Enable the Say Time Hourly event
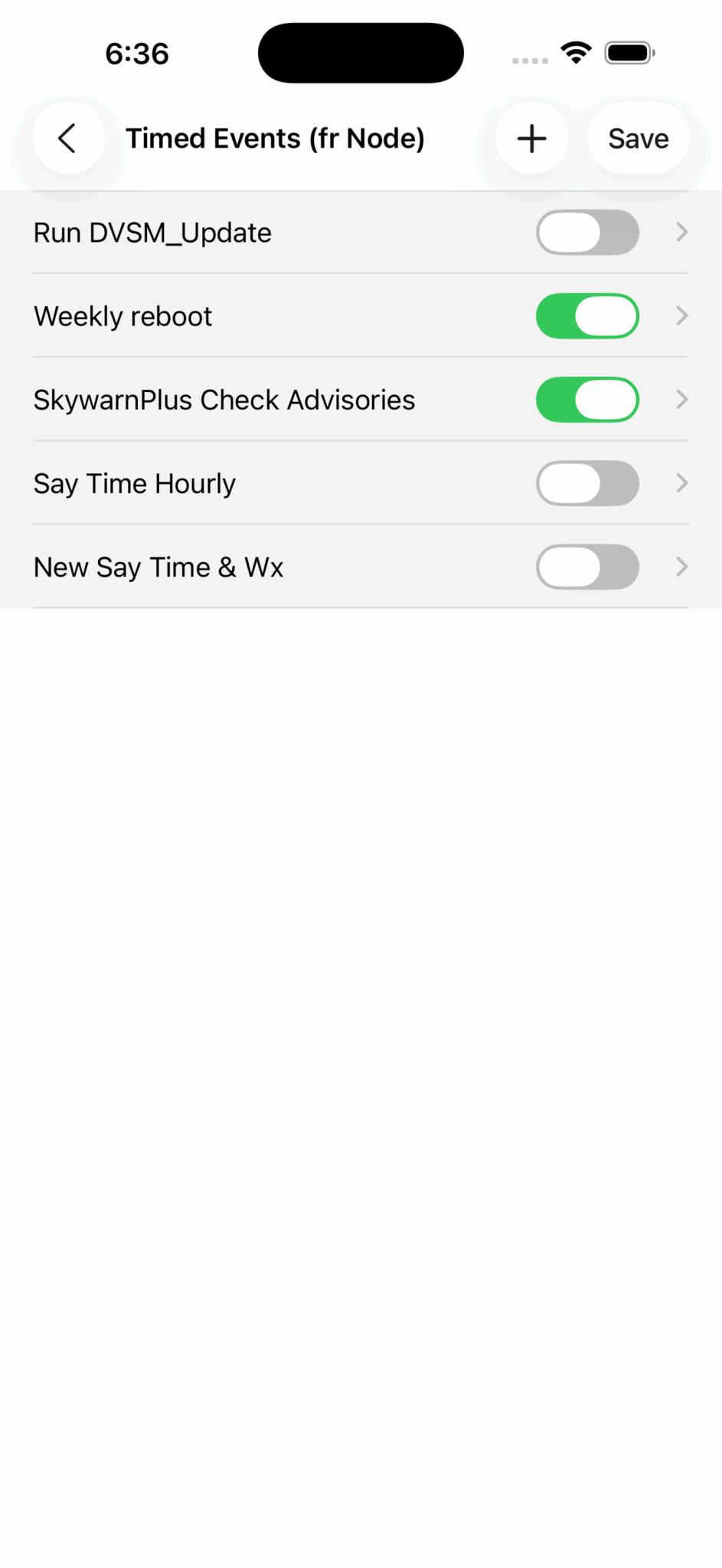The height and width of the screenshot is (1568, 722). [586, 483]
